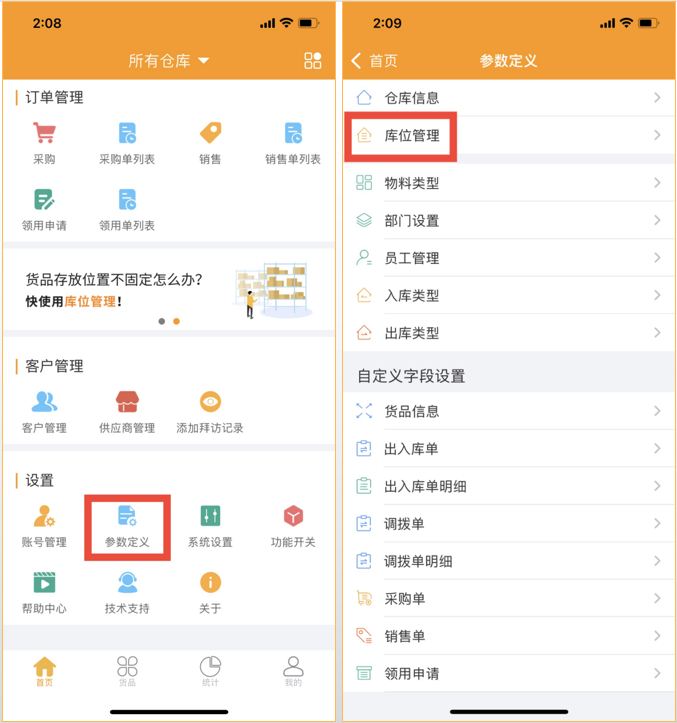The width and height of the screenshot is (677, 723).
Task: Open 添加拜访记录
Action: click(x=210, y=411)
